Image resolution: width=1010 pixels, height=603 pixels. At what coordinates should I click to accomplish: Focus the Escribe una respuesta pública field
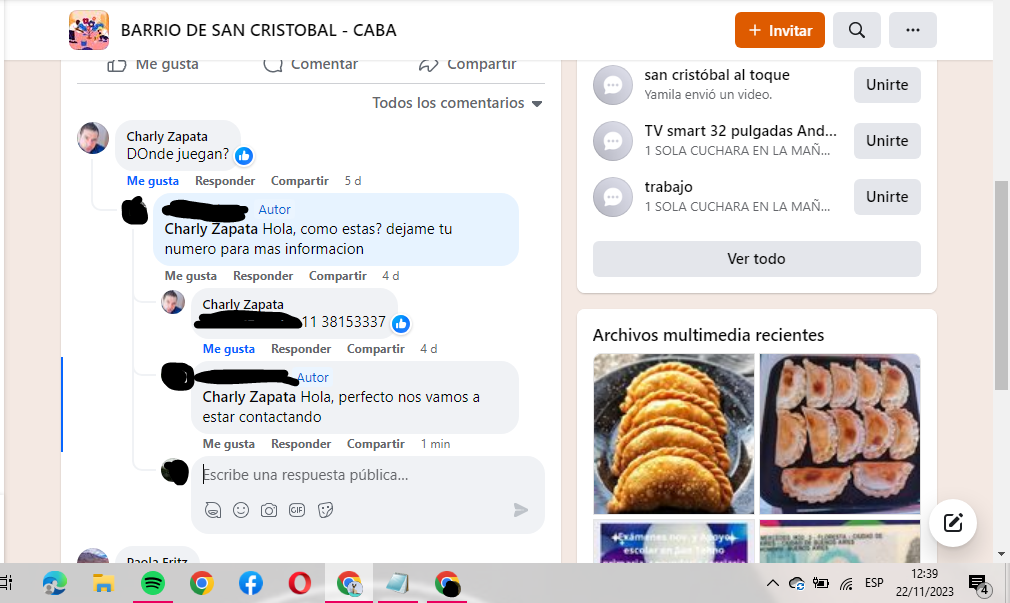point(360,475)
